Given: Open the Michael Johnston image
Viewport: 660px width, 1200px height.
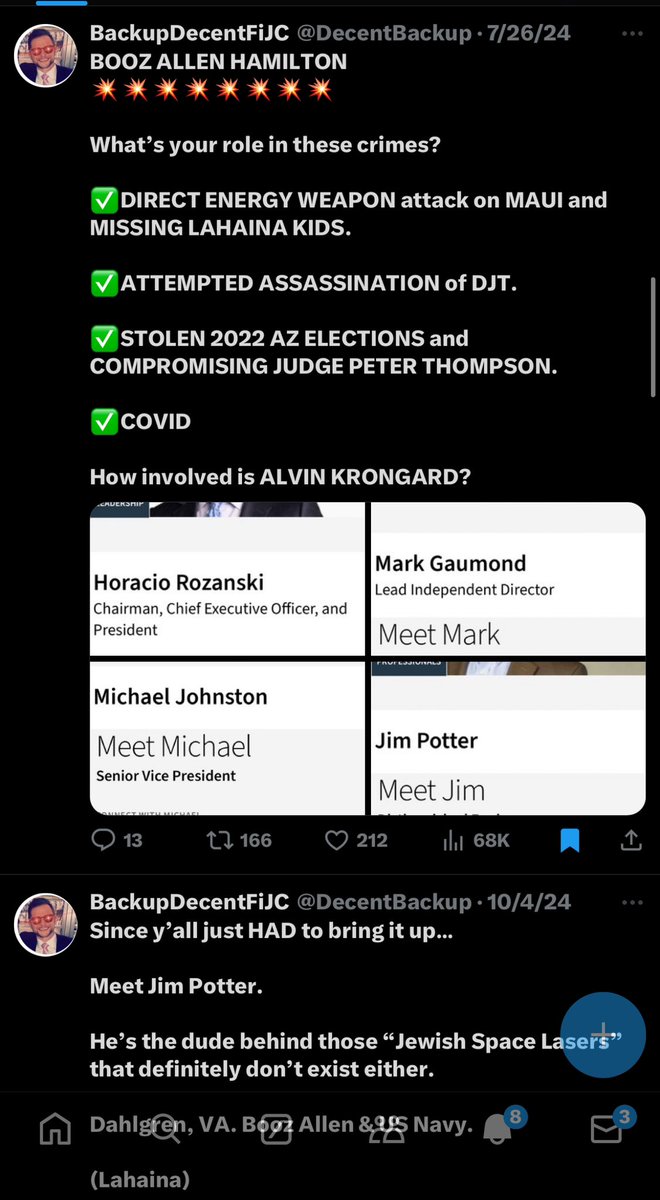Looking at the screenshot, I should [227, 738].
